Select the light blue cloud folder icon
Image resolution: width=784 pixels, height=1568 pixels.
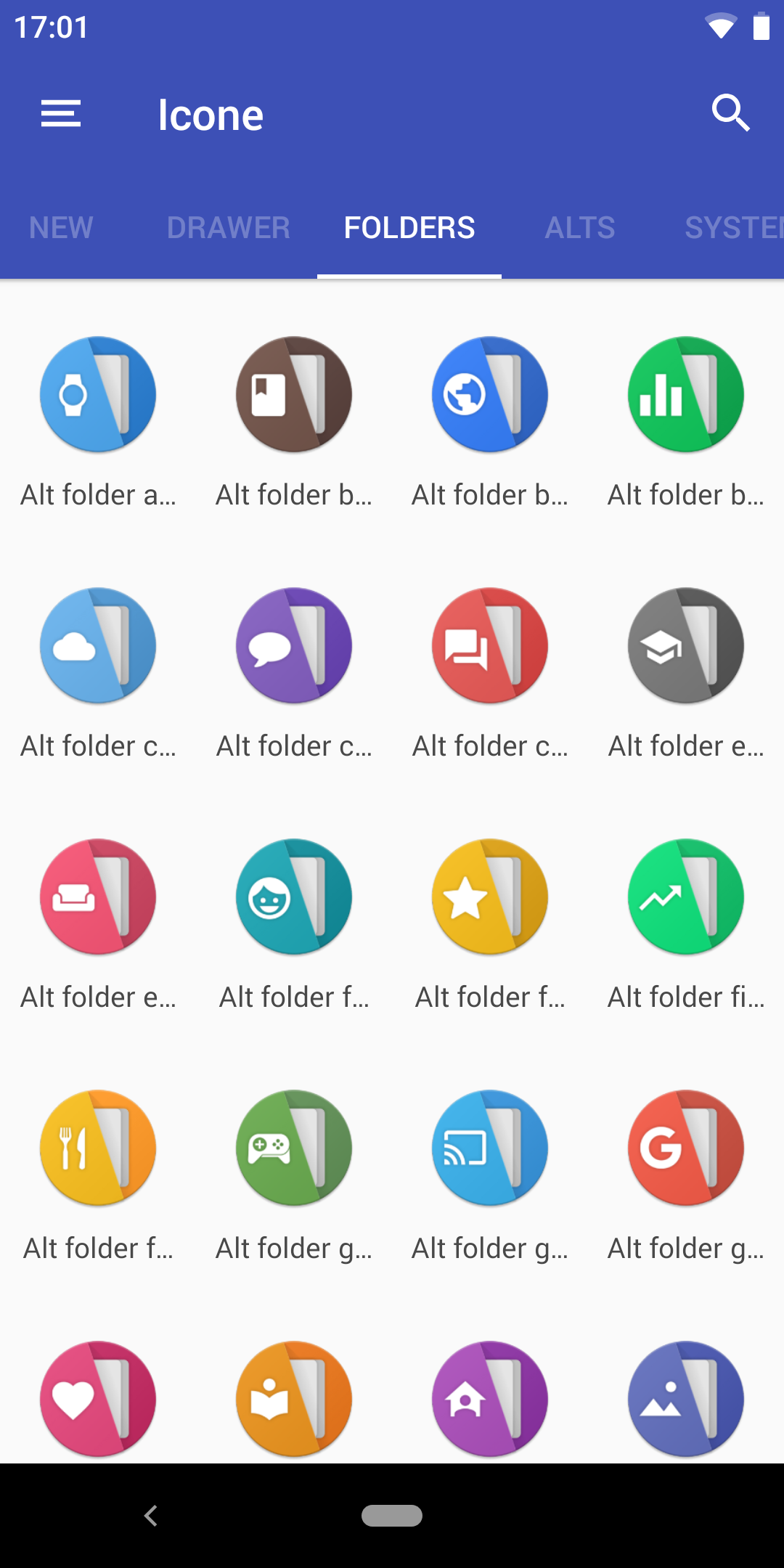98,645
